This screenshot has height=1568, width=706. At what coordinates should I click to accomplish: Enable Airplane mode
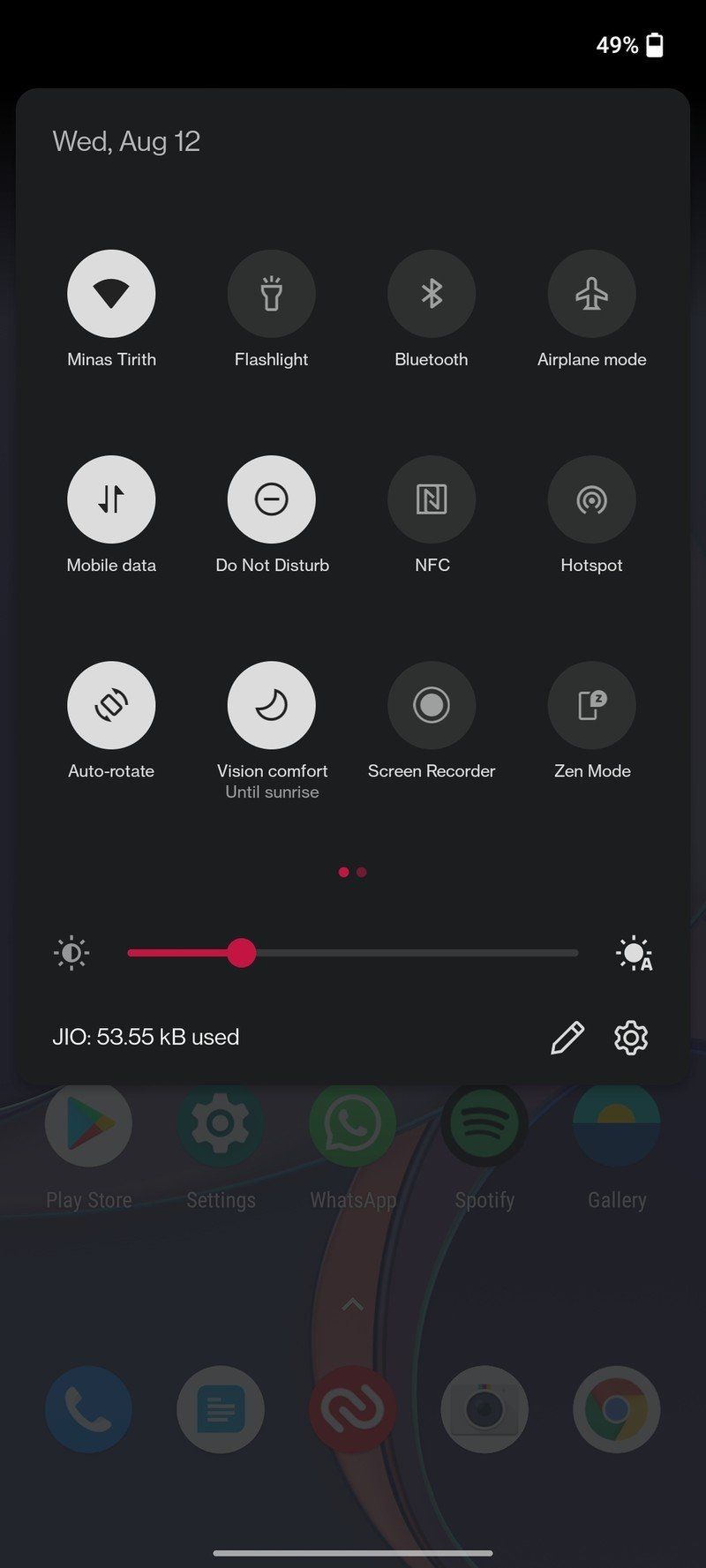pyautogui.click(x=591, y=294)
